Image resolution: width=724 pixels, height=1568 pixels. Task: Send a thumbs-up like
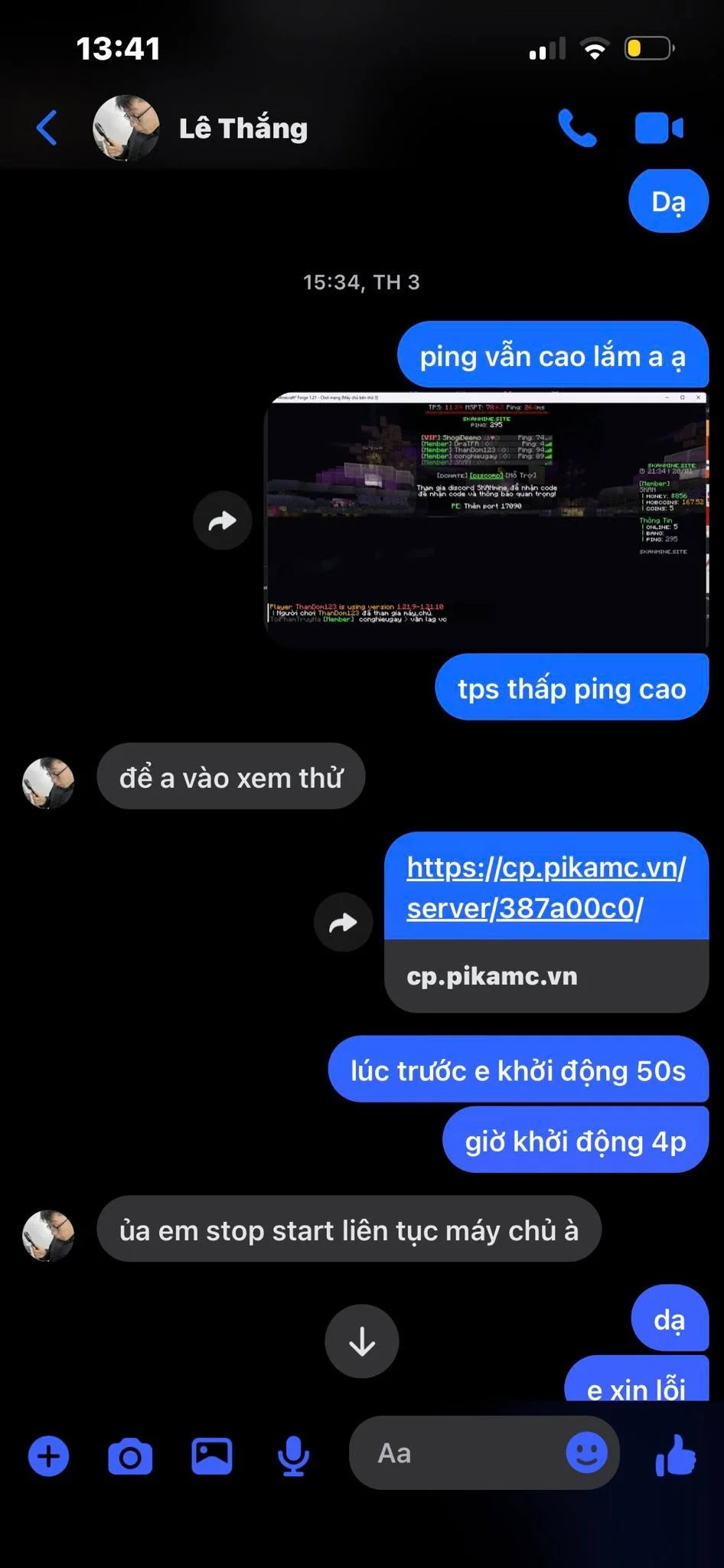click(677, 1455)
